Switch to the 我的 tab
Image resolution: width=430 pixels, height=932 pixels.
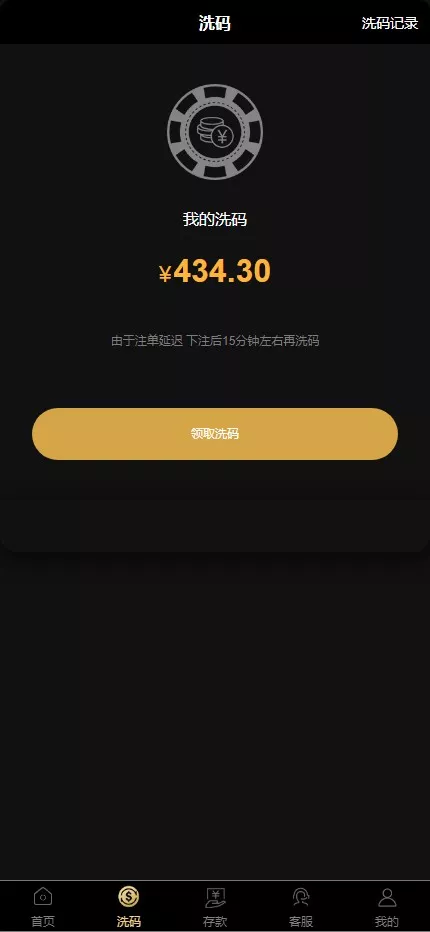387,907
